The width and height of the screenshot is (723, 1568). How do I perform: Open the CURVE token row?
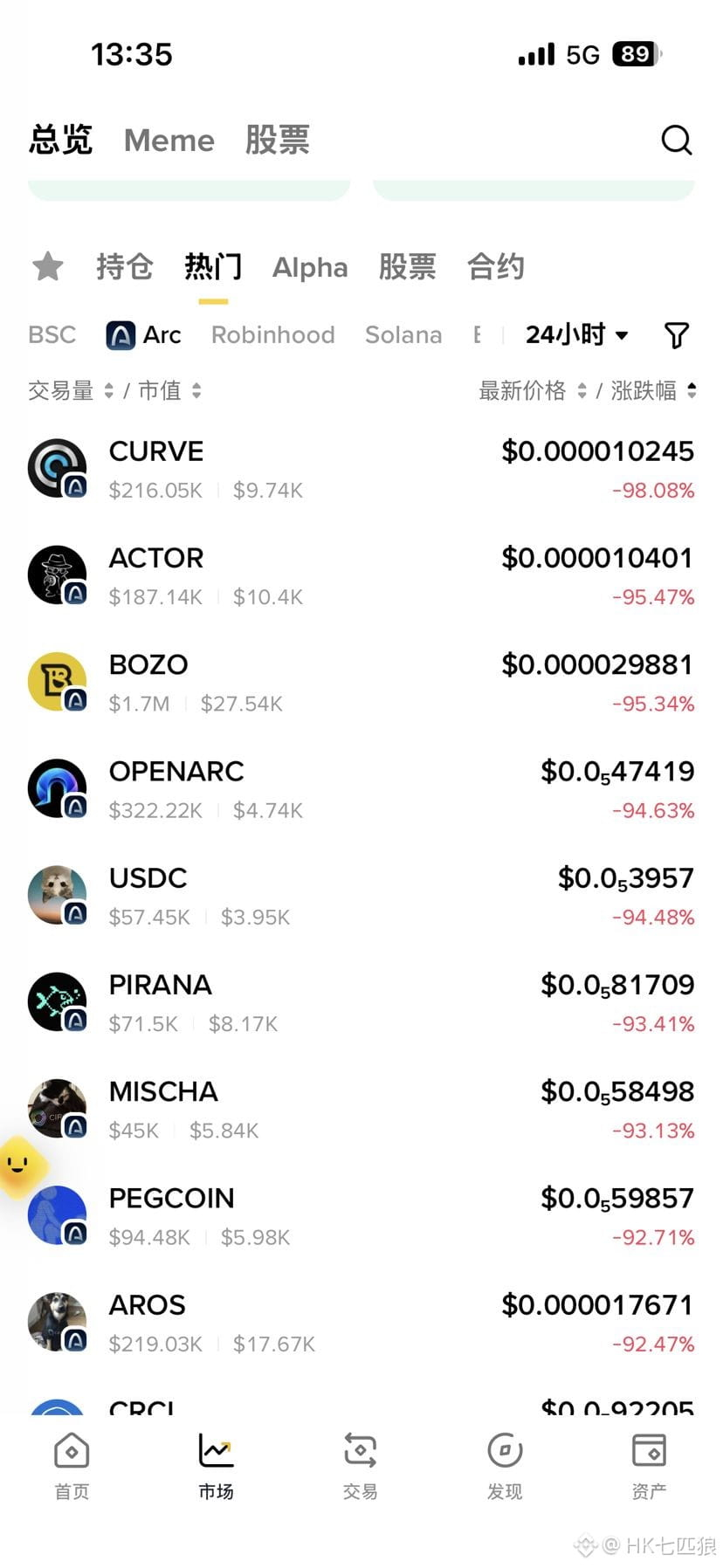coord(361,470)
